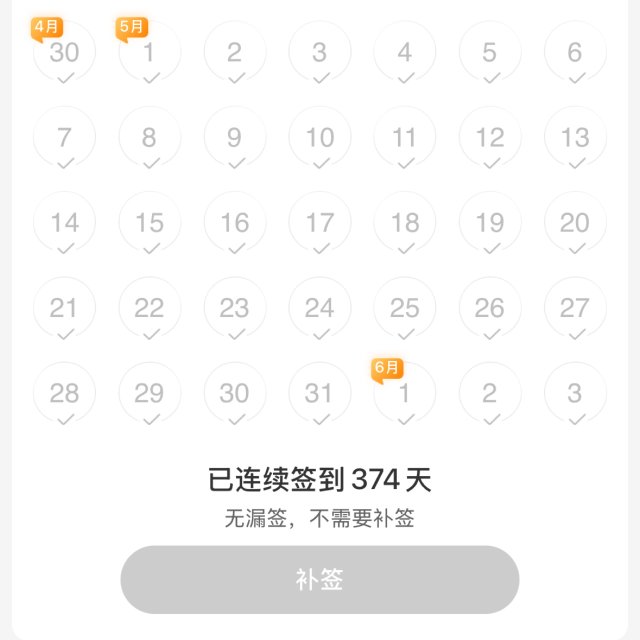Tap the day marked 4月 30
The image size is (640, 640).
point(64,52)
